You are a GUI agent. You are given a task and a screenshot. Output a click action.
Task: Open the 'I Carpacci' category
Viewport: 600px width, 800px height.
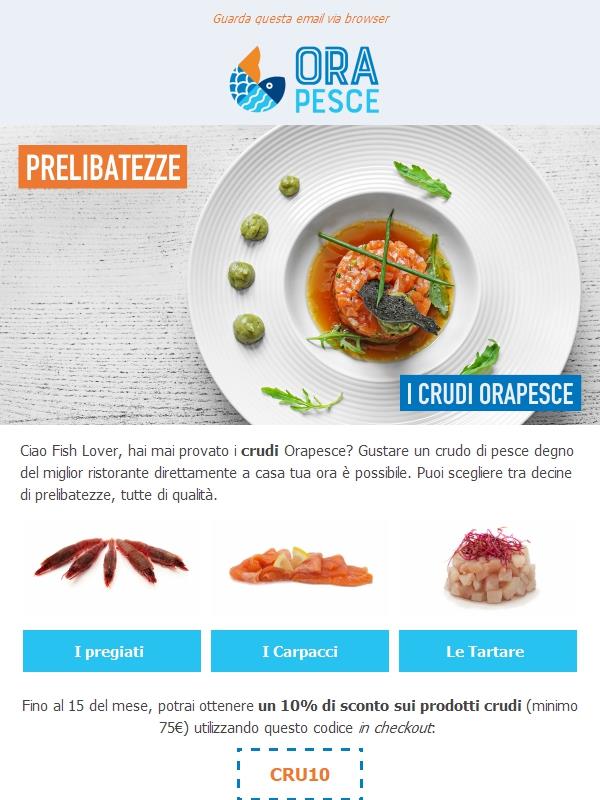300,651
